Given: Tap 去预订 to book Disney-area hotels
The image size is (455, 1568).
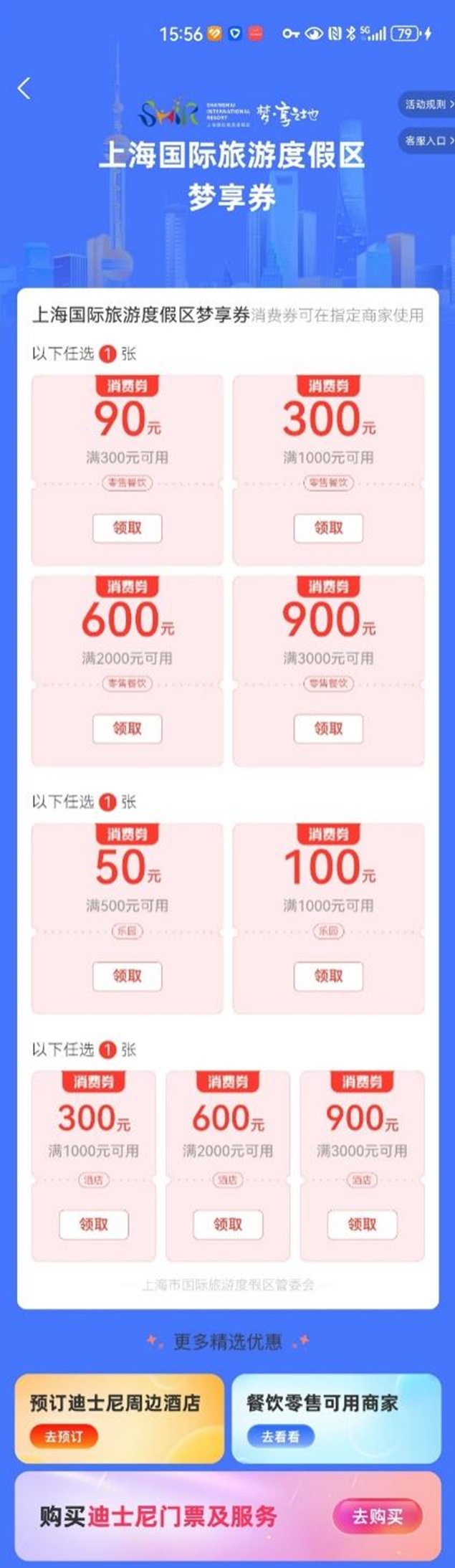Looking at the screenshot, I should click(x=64, y=1436).
